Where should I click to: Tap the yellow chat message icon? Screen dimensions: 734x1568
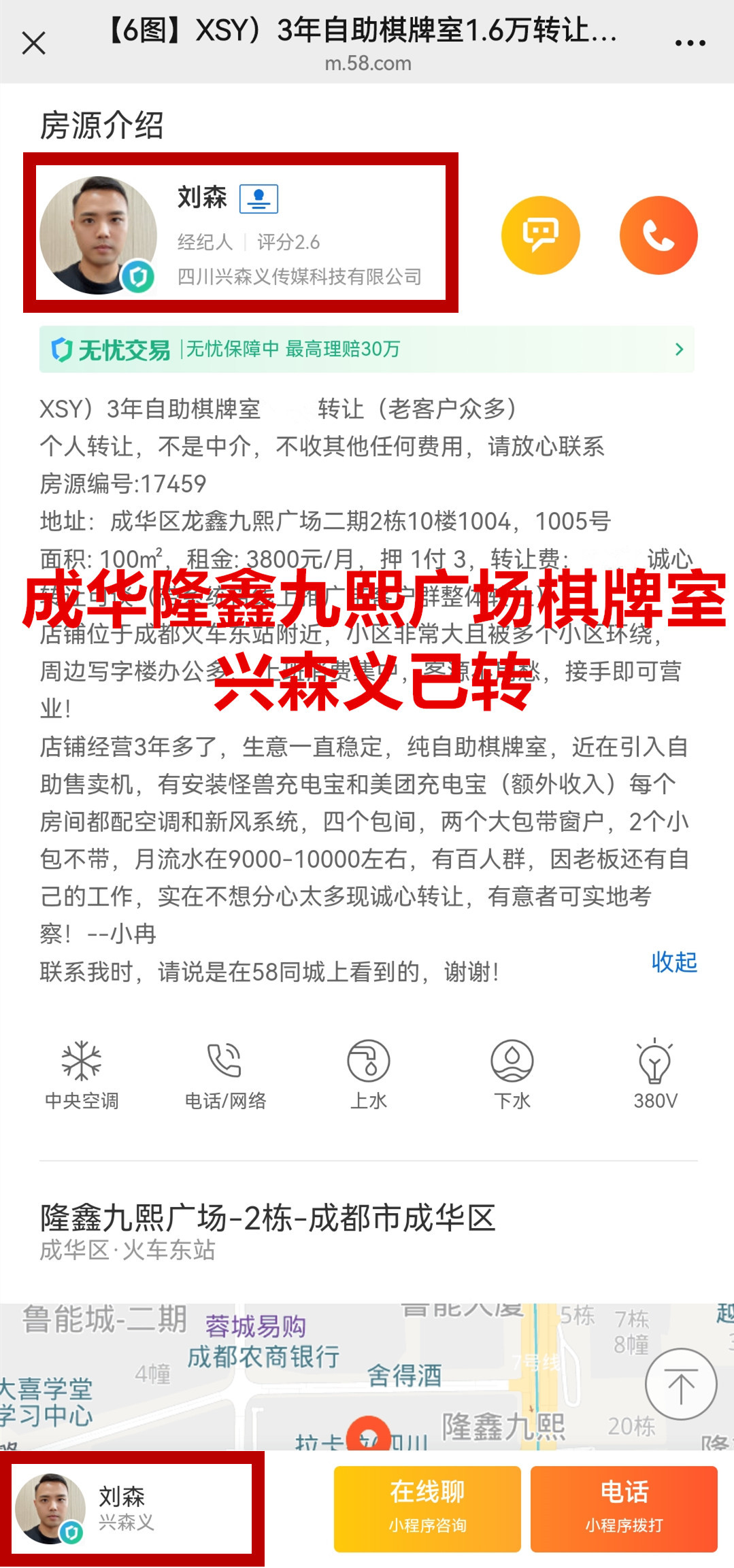point(540,235)
